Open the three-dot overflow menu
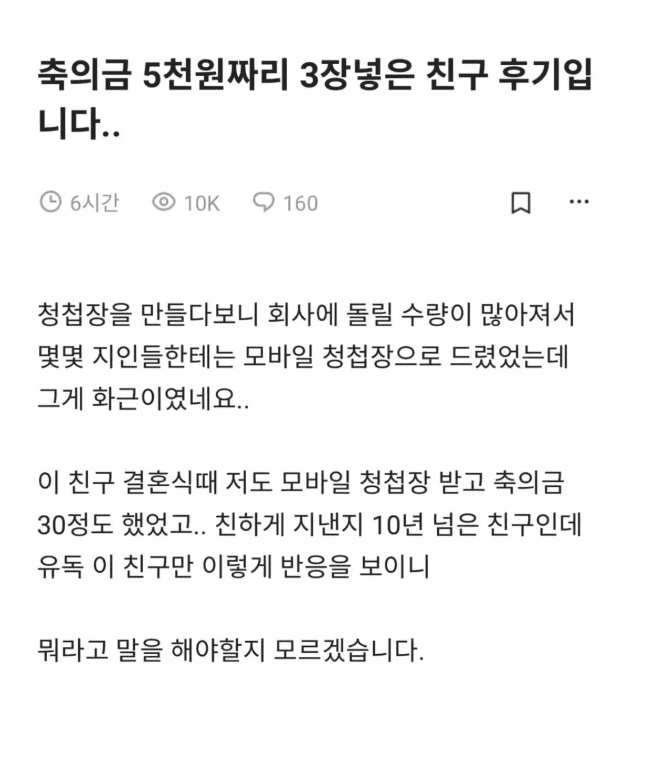Viewport: 667px width, 781px height. point(579,202)
